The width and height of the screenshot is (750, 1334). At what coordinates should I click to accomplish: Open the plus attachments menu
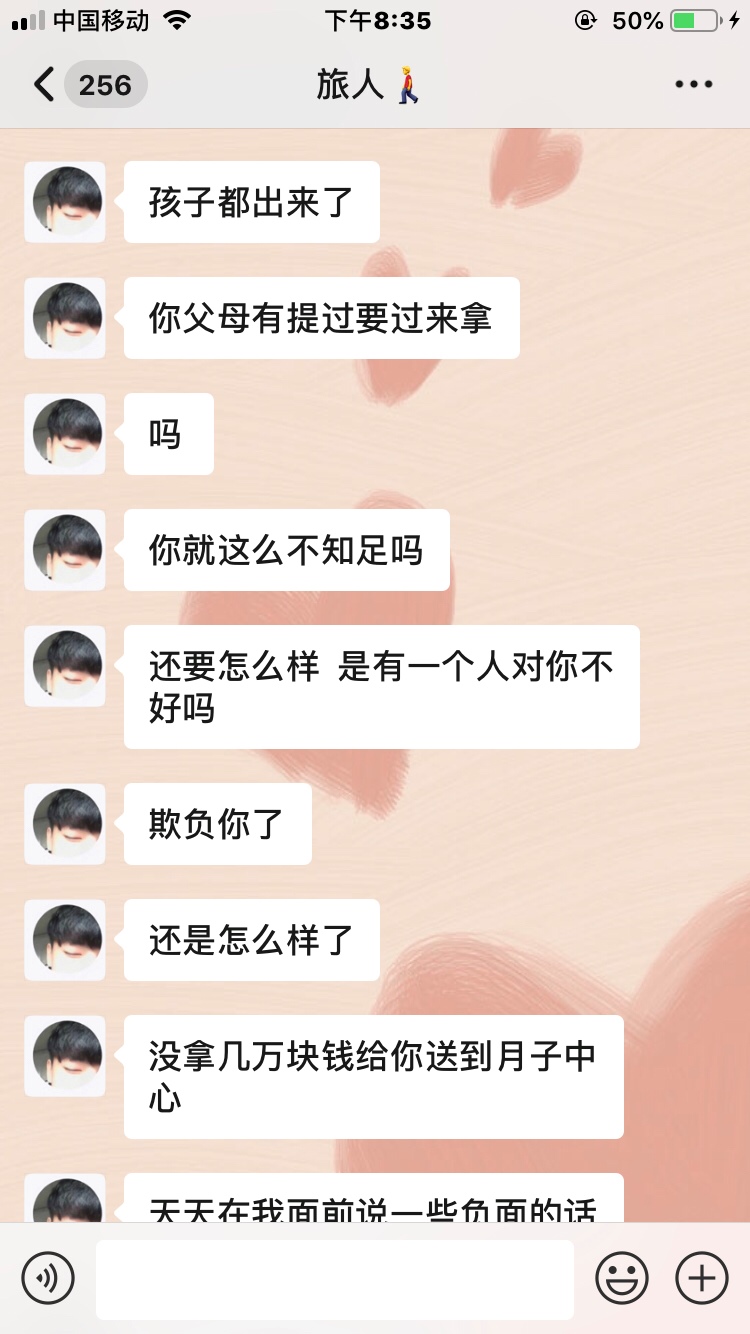[702, 1278]
